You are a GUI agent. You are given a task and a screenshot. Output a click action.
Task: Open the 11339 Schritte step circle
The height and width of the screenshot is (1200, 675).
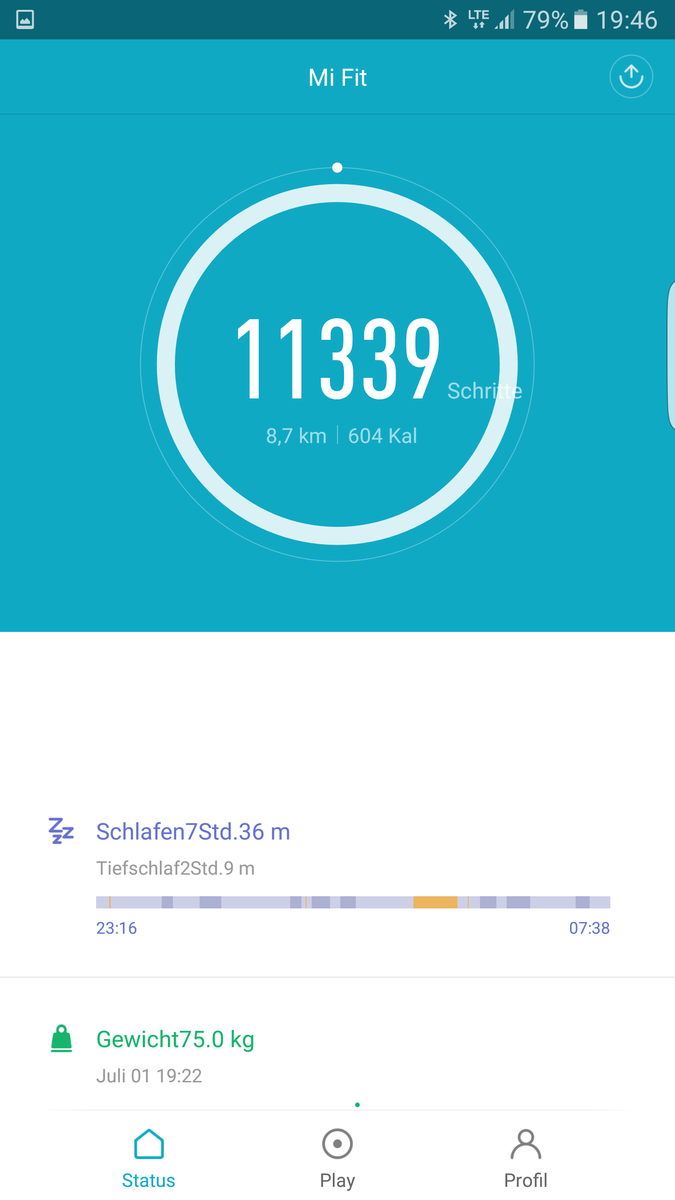click(337, 364)
